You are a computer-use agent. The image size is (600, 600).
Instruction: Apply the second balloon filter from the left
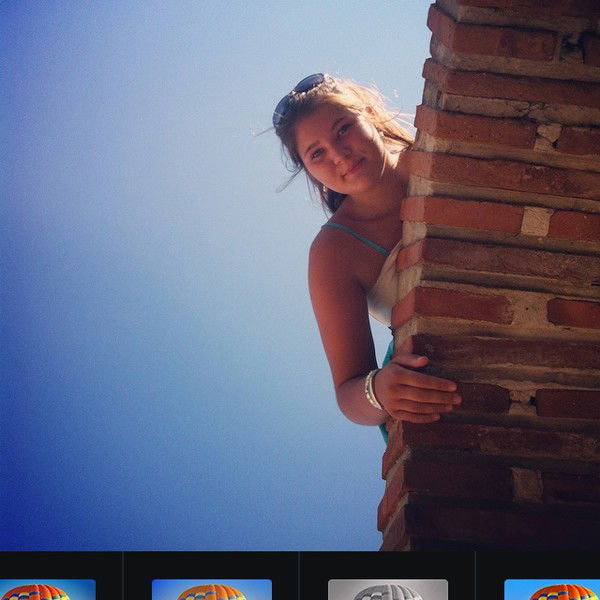click(x=211, y=589)
